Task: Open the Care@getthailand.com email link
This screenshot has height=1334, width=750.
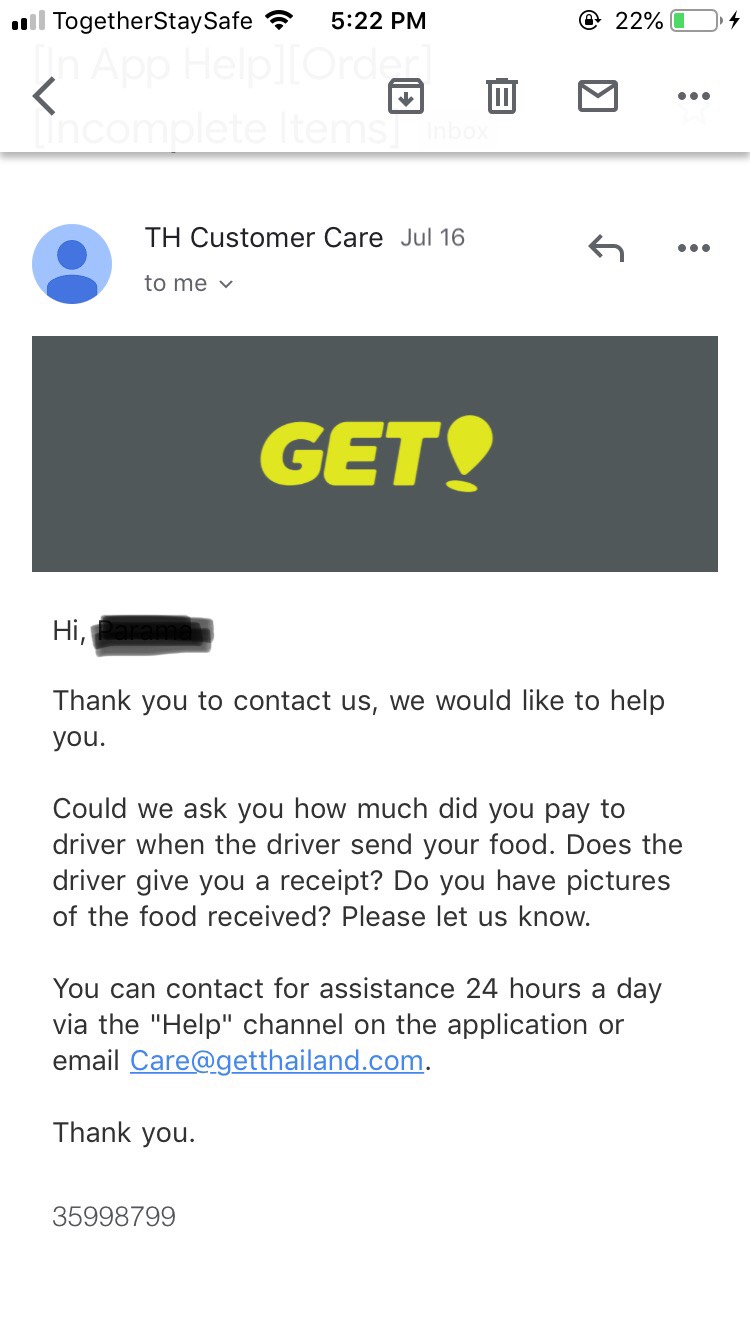Action: [277, 1060]
